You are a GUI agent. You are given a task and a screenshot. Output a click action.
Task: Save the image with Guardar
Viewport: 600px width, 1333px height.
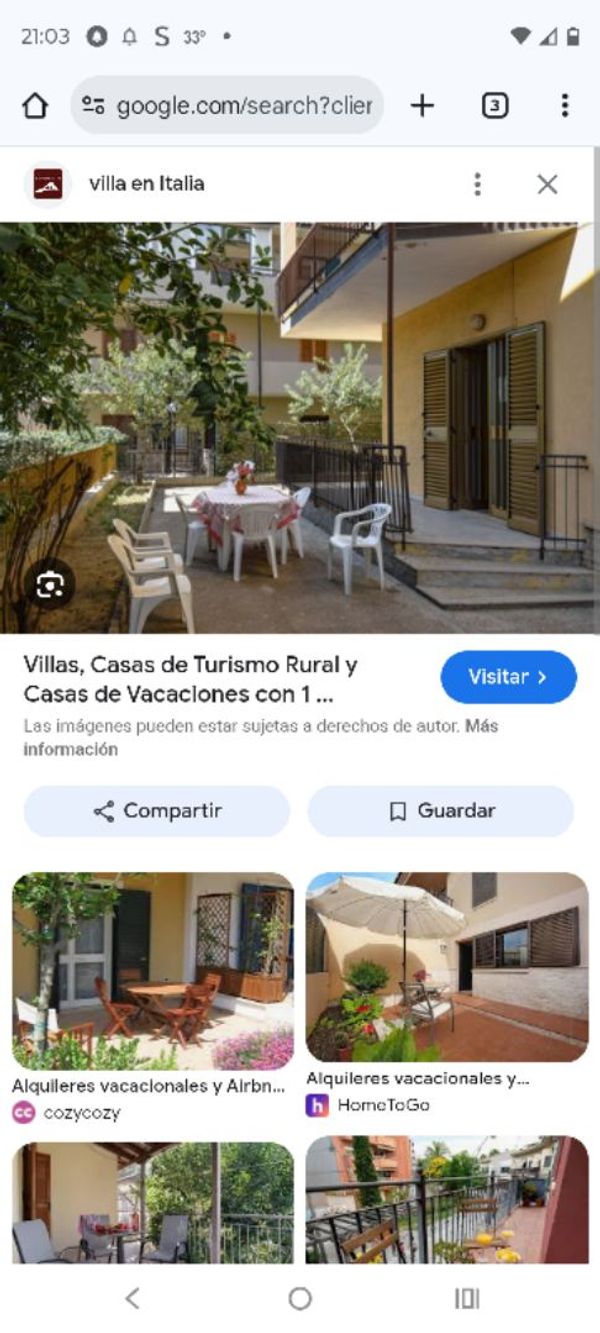[441, 811]
